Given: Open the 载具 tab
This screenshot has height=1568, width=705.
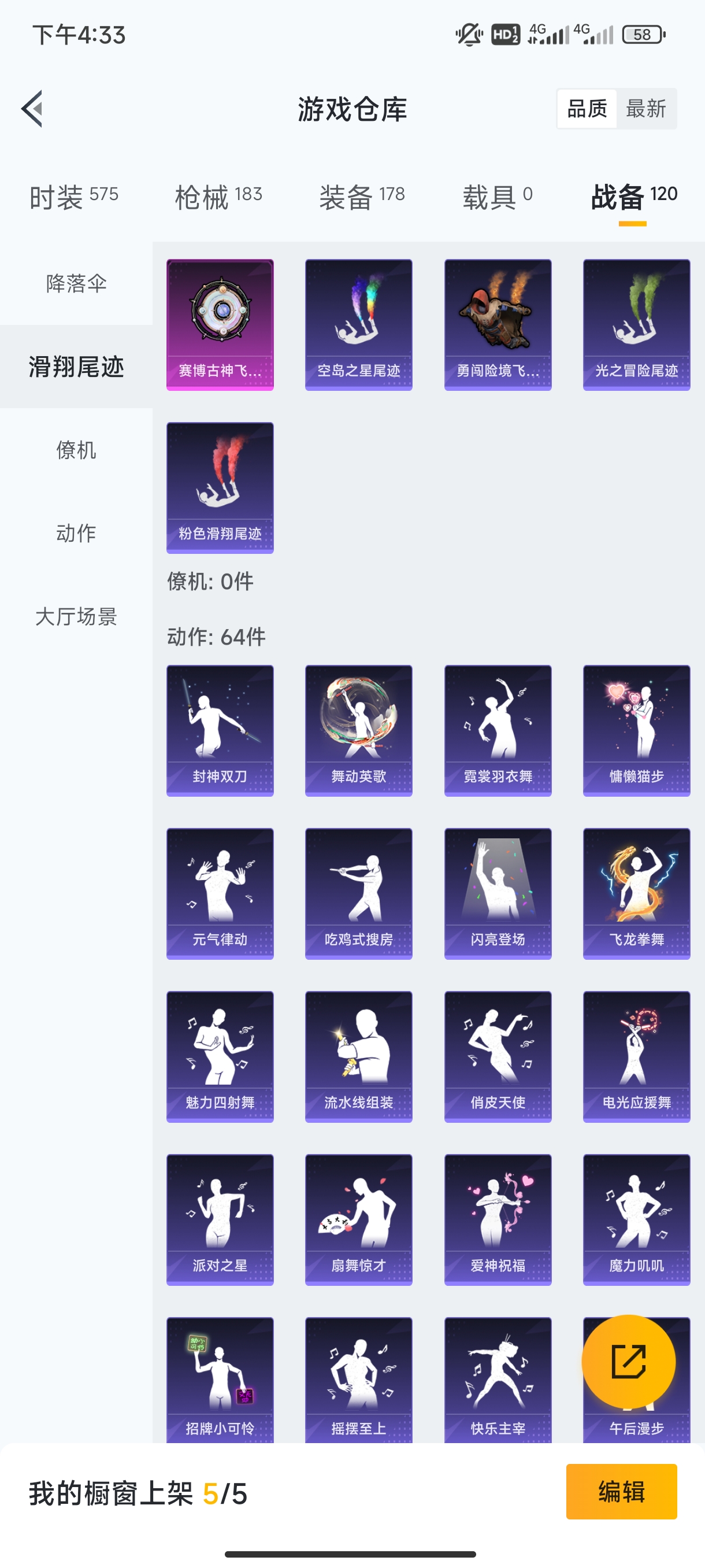Looking at the screenshot, I should coord(497,197).
